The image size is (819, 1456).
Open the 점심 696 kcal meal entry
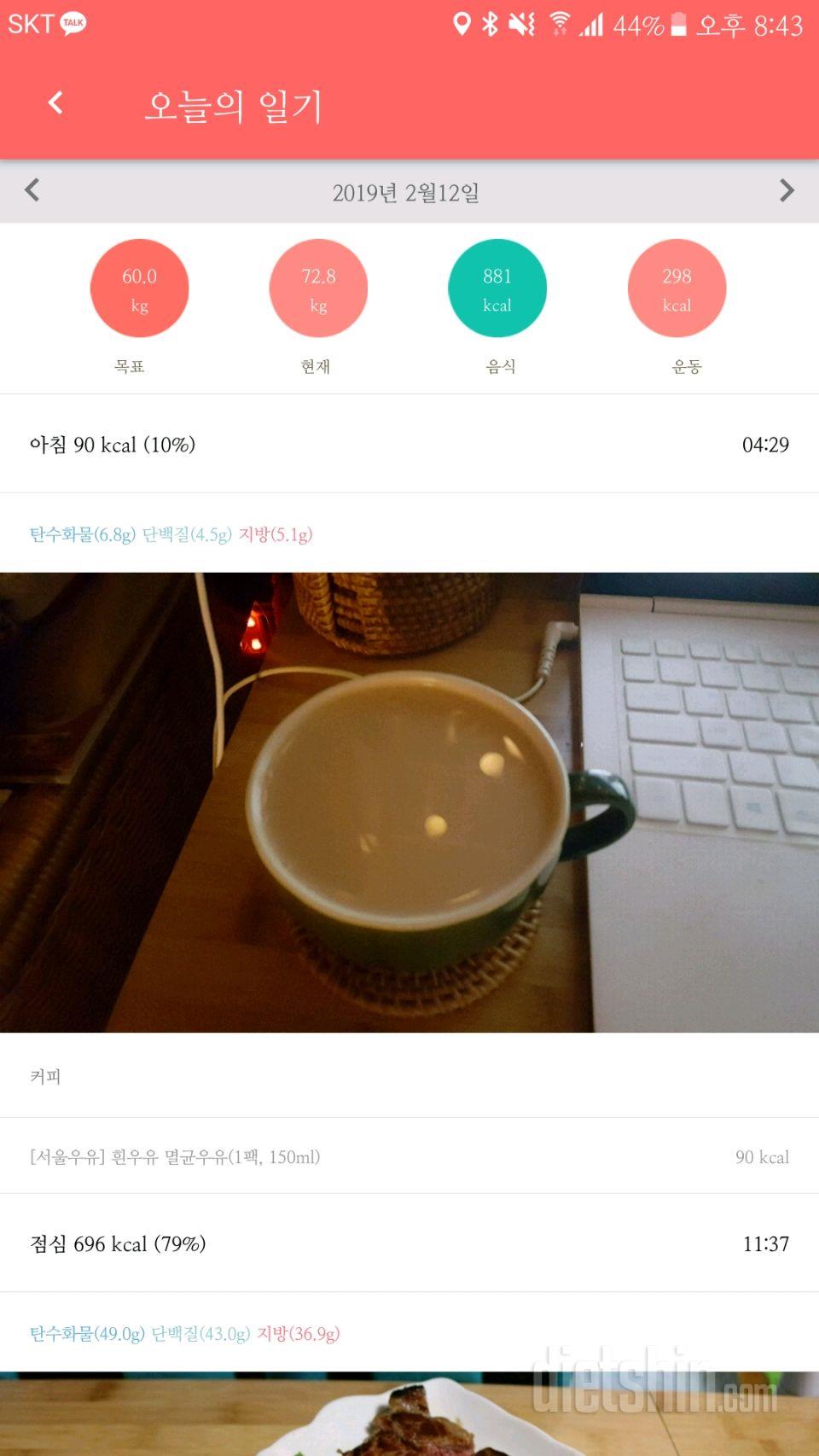408,1243
